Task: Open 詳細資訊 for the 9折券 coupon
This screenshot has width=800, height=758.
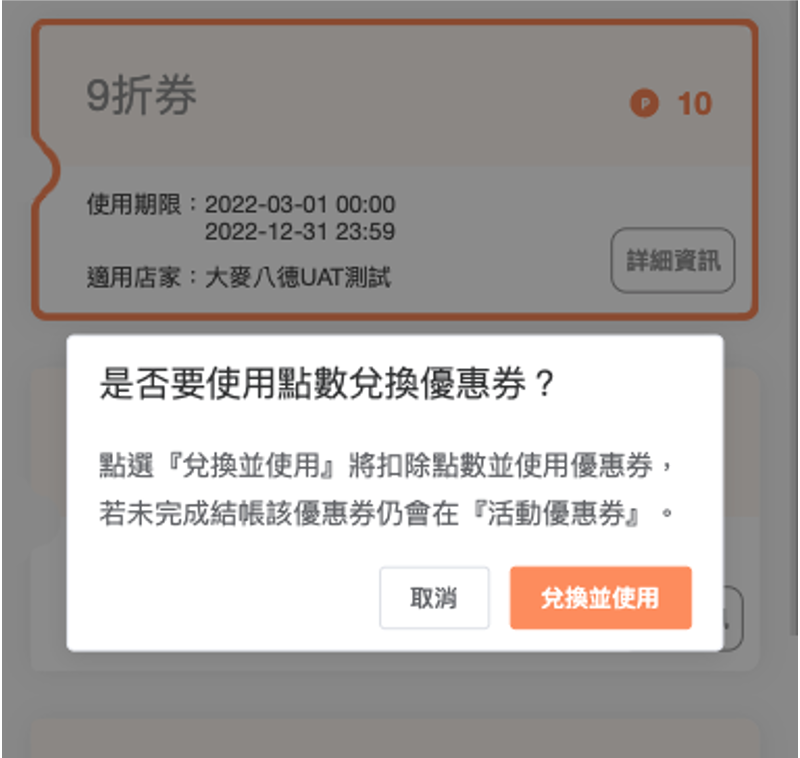Action: click(673, 261)
